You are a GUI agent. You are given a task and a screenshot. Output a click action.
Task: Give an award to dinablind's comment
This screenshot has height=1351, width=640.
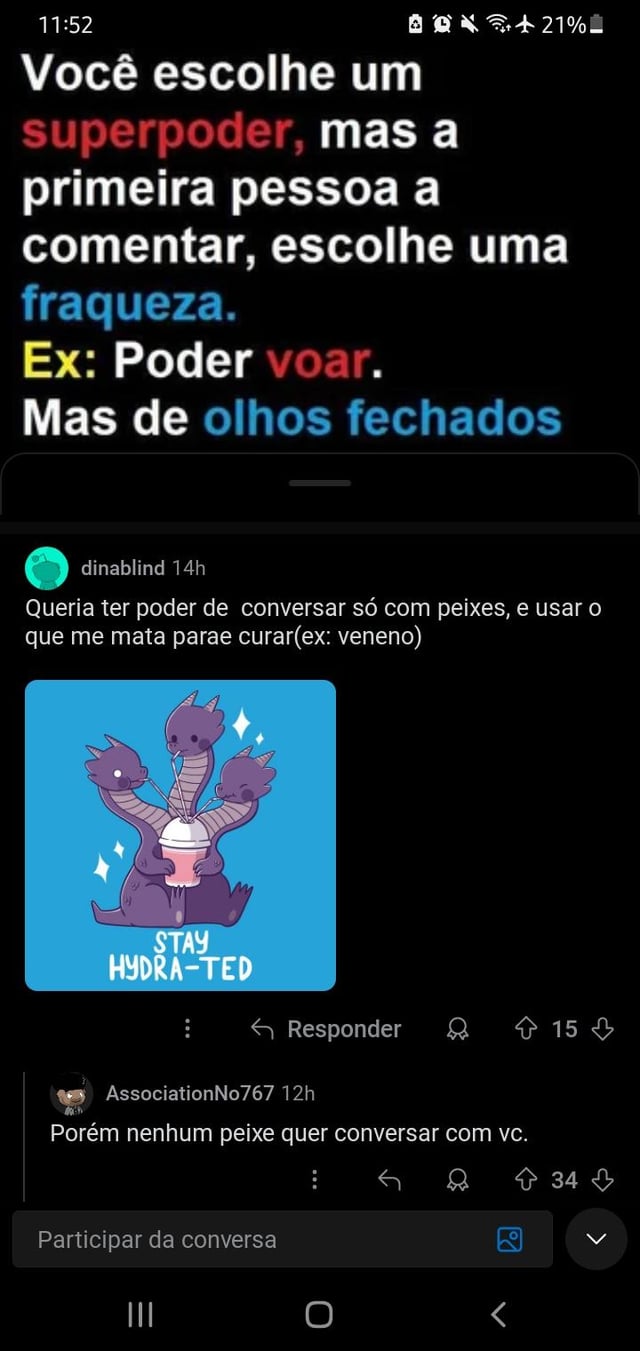(x=459, y=1029)
